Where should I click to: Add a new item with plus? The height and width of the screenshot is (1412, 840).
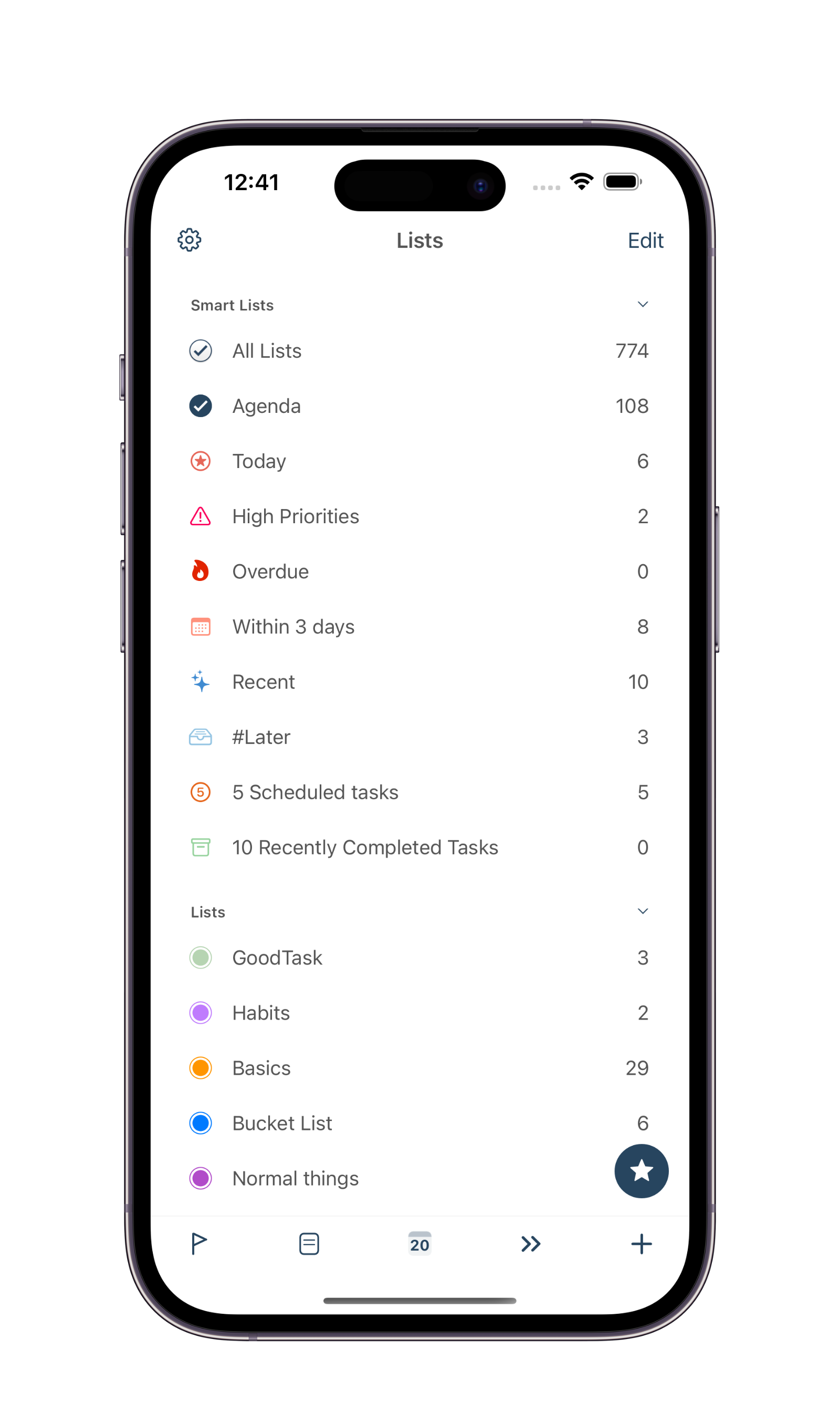point(642,1244)
